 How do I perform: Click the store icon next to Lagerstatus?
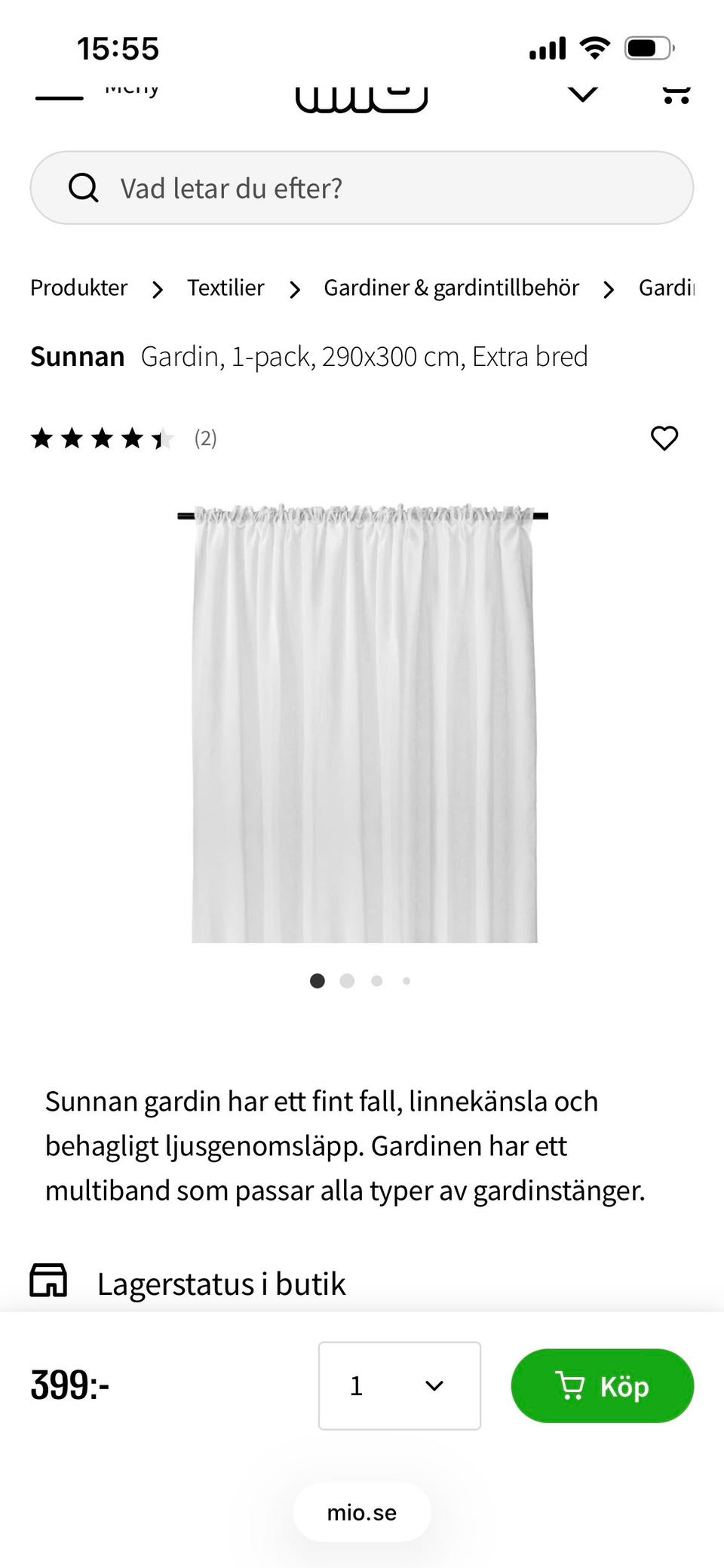48,1279
